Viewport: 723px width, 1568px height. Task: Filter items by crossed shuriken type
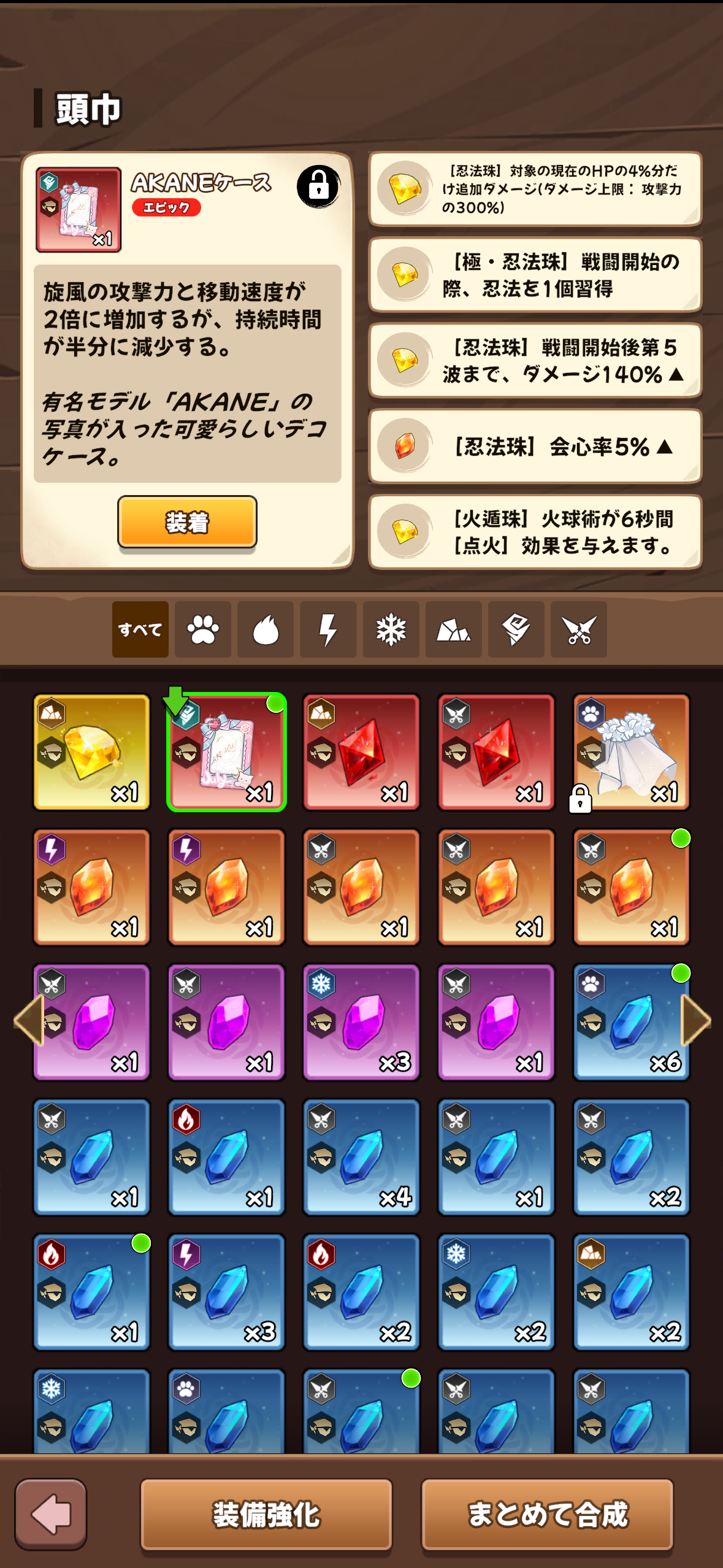(578, 629)
